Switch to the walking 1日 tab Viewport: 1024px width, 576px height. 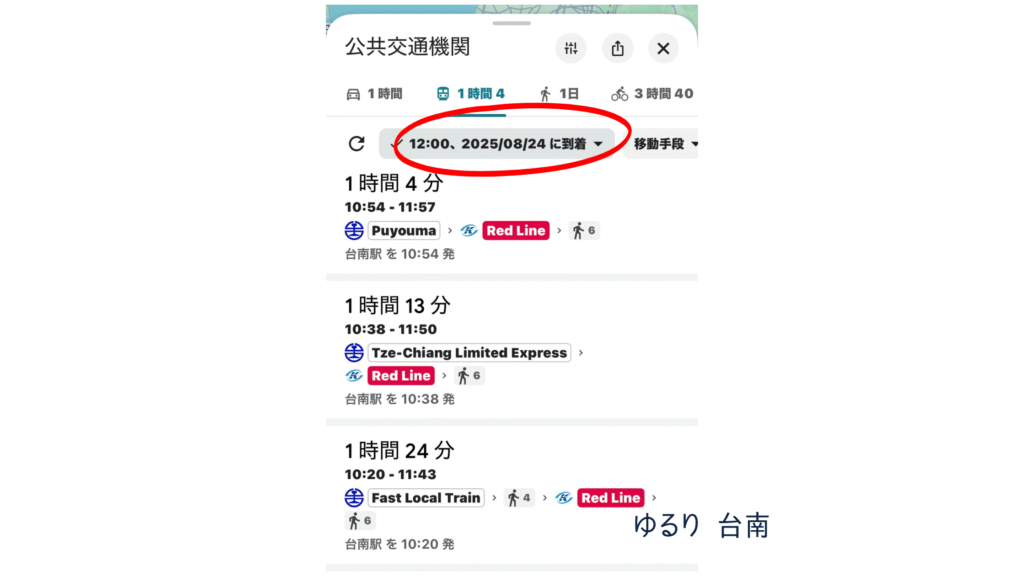559,94
